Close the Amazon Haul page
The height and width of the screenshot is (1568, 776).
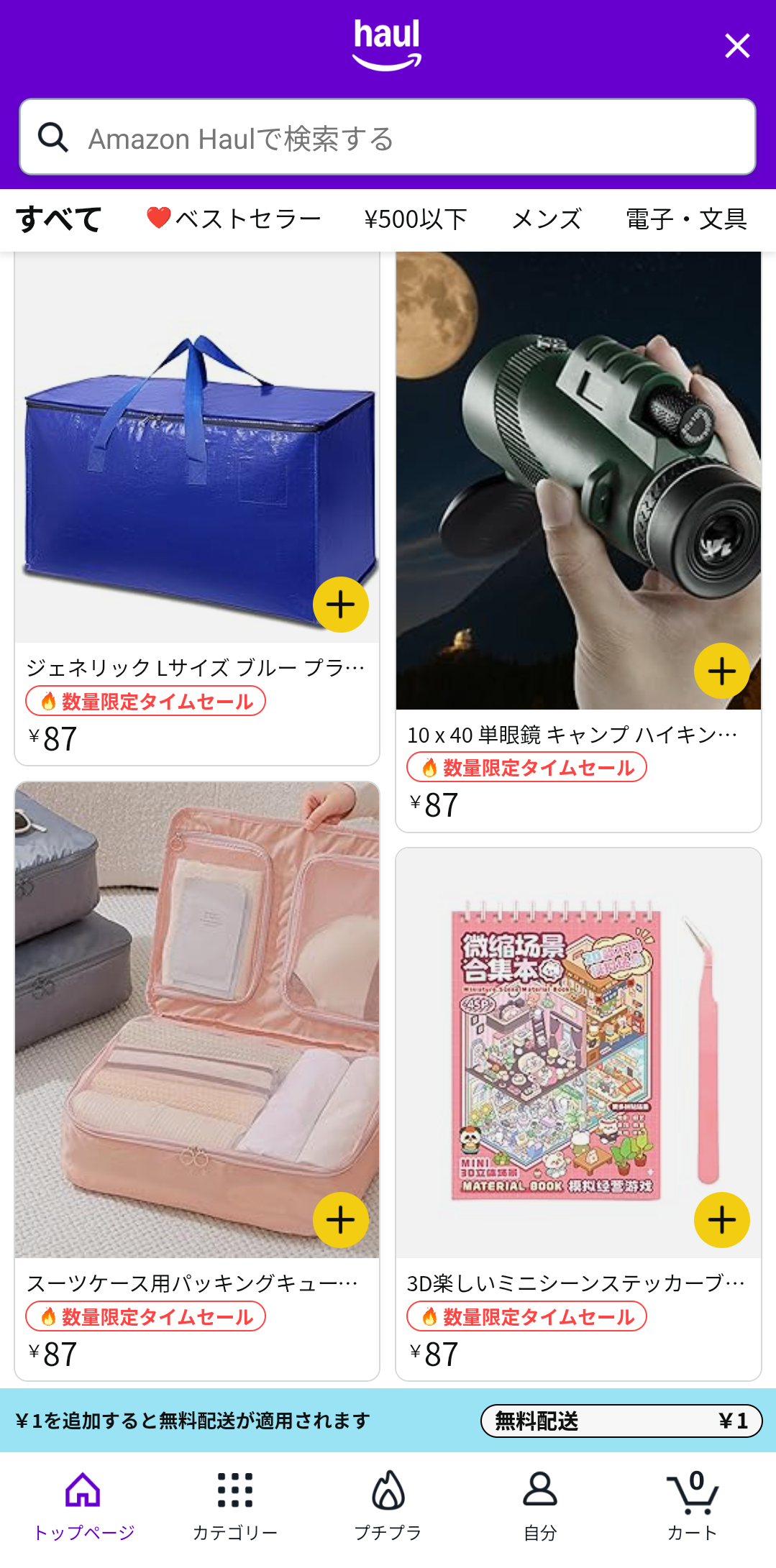(x=737, y=46)
